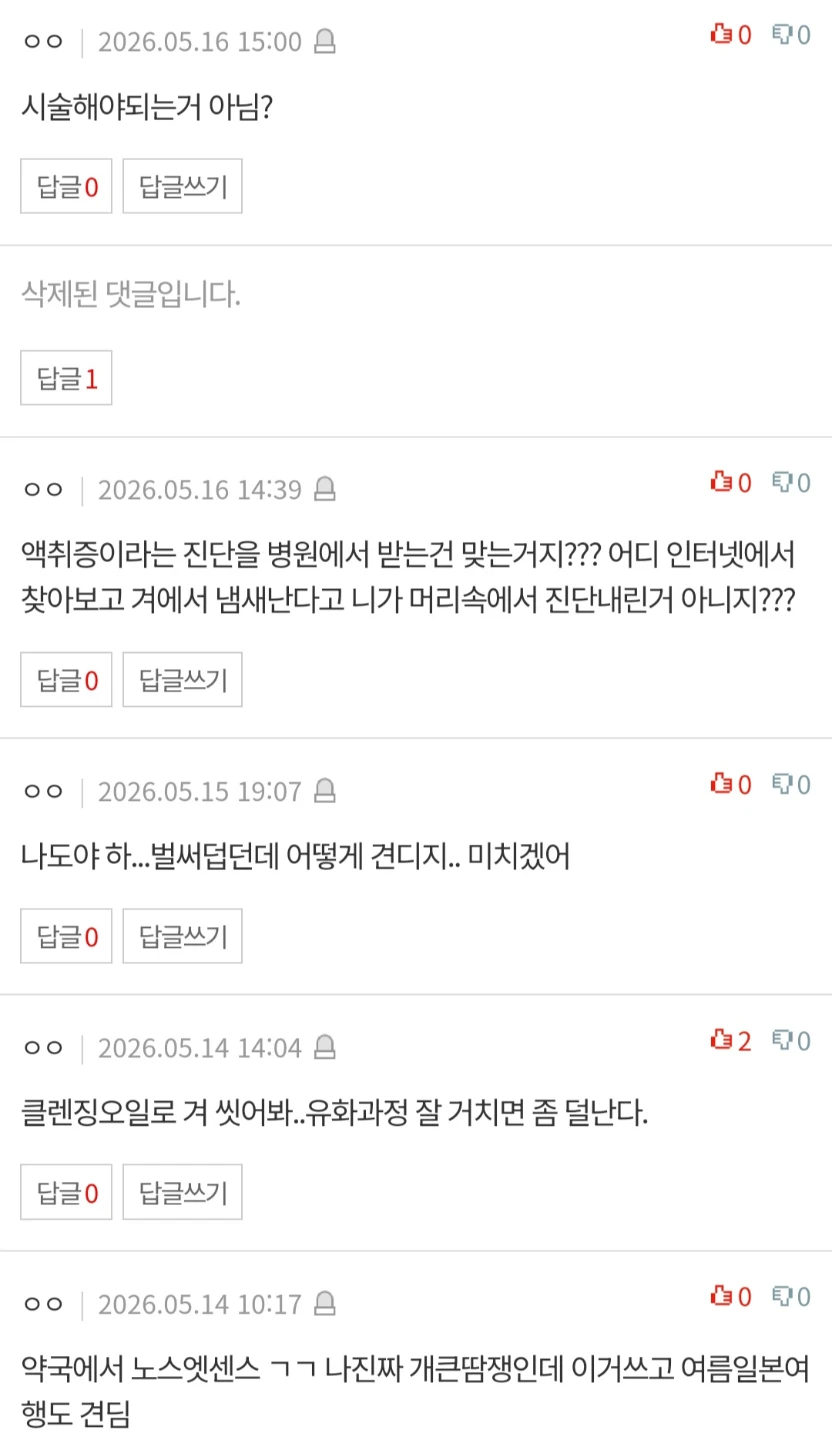Upvote the comment '시술해야되는거 아님?'
Viewport: 832px width, 1440px height.
click(730, 35)
